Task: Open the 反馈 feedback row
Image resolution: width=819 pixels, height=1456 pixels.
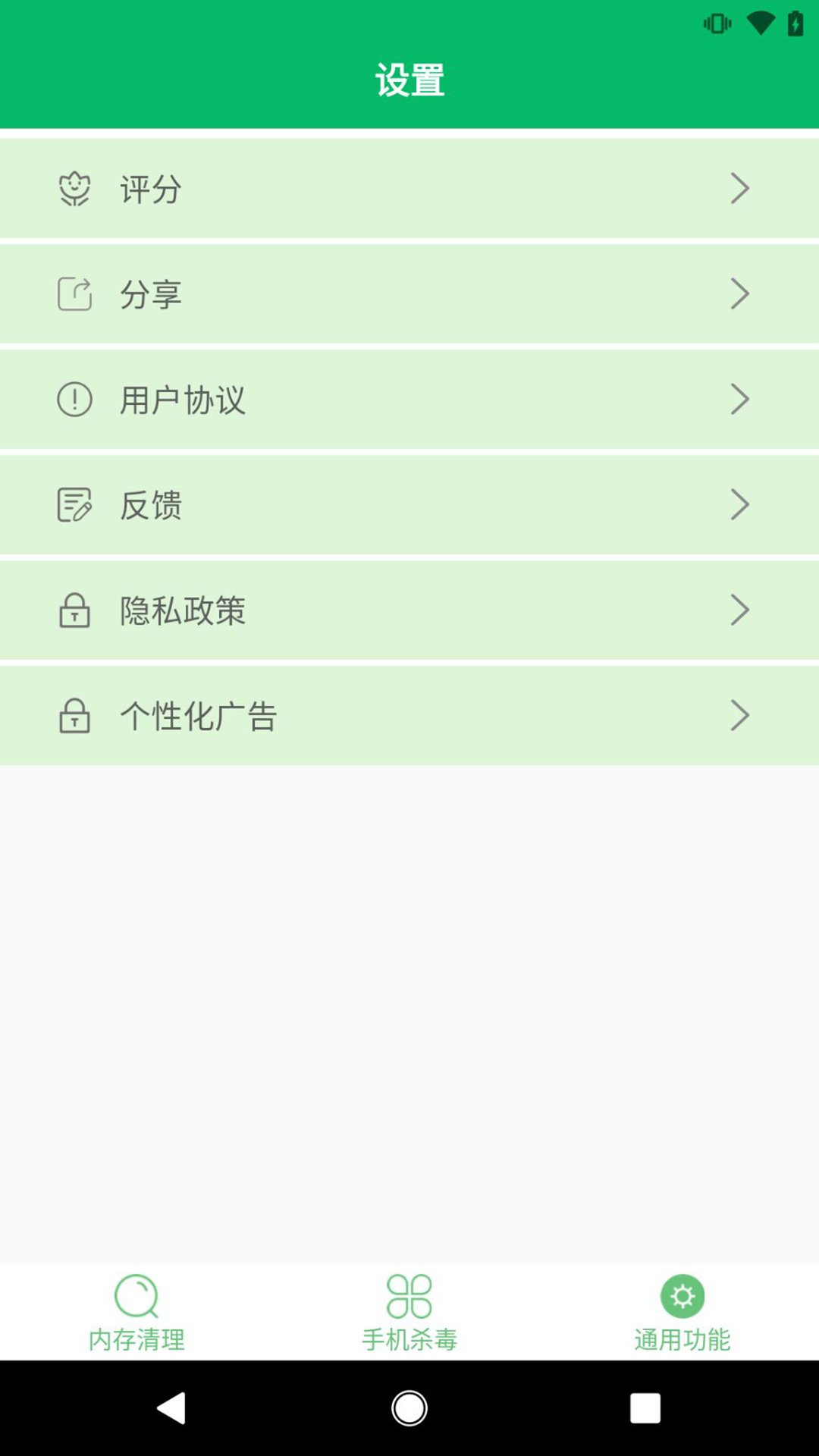Action: click(x=409, y=505)
